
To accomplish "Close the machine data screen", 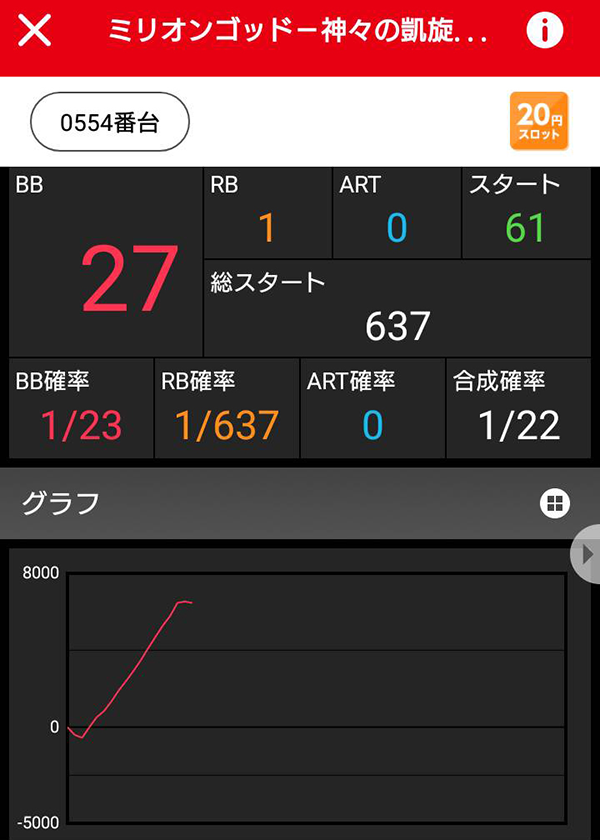I will click(35, 32).
